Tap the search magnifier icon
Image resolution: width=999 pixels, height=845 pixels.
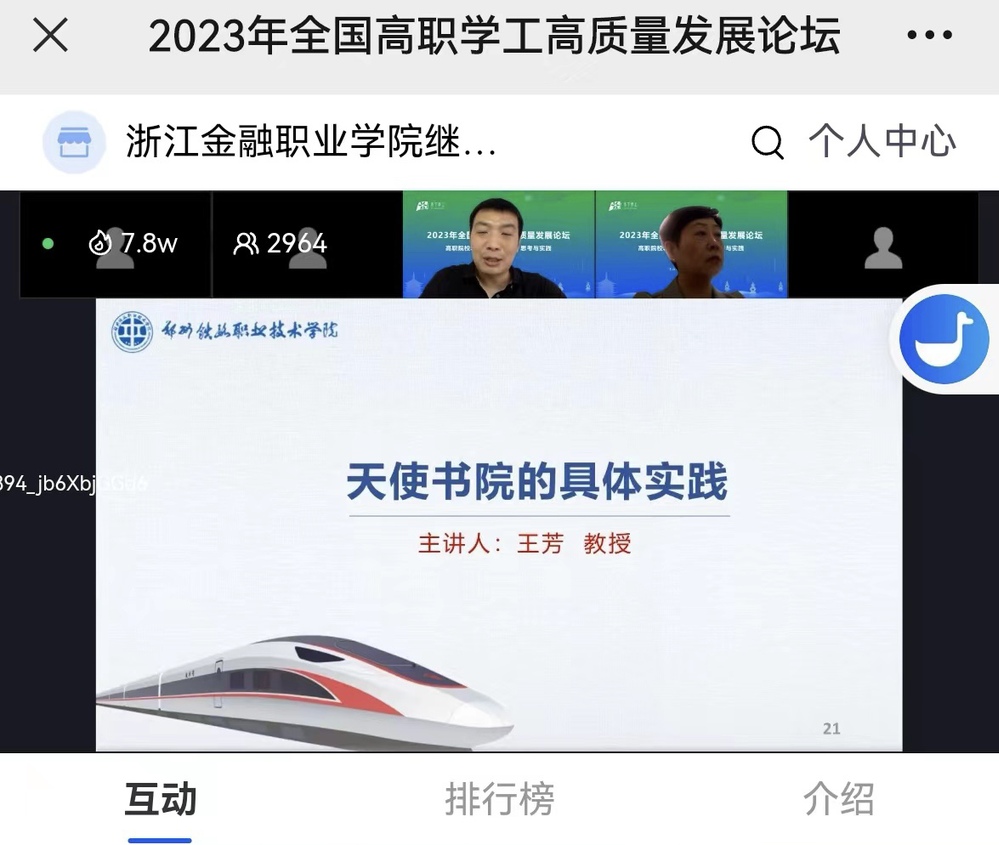(767, 143)
